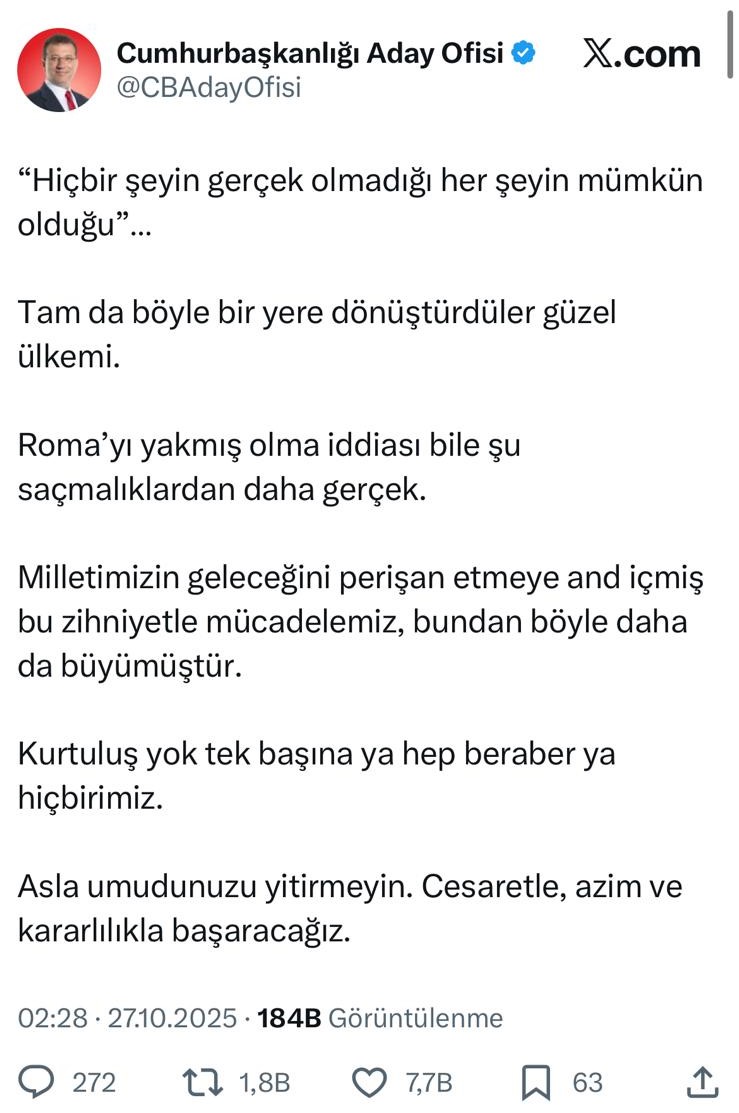Viewport: 739px width, 1113px height.
Task: Bookmark this tweet
Action: [x=534, y=1081]
